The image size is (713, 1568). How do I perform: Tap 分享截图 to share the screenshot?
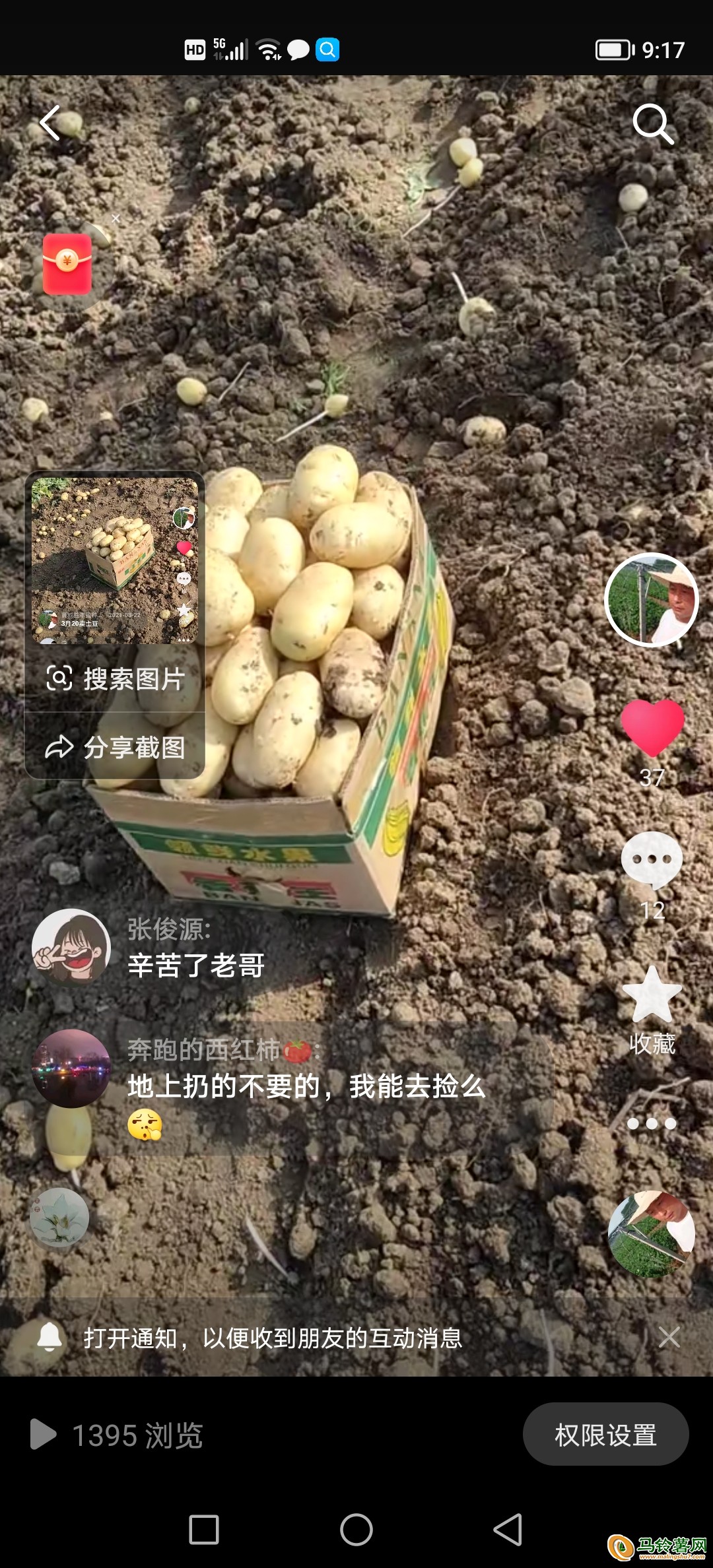click(116, 748)
